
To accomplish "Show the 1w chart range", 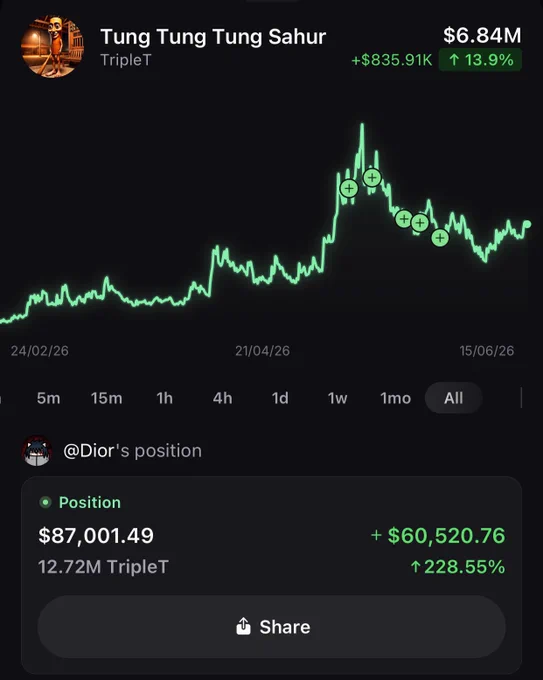I will pyautogui.click(x=337, y=398).
